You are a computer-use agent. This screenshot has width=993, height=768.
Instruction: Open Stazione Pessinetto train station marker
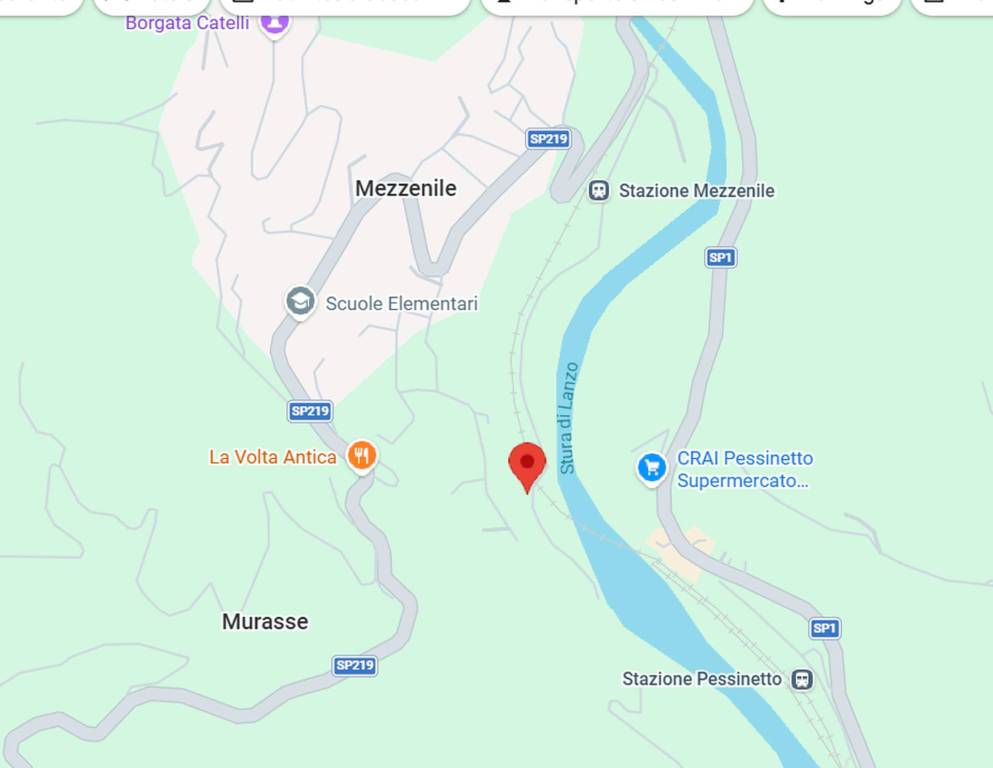pos(801,680)
